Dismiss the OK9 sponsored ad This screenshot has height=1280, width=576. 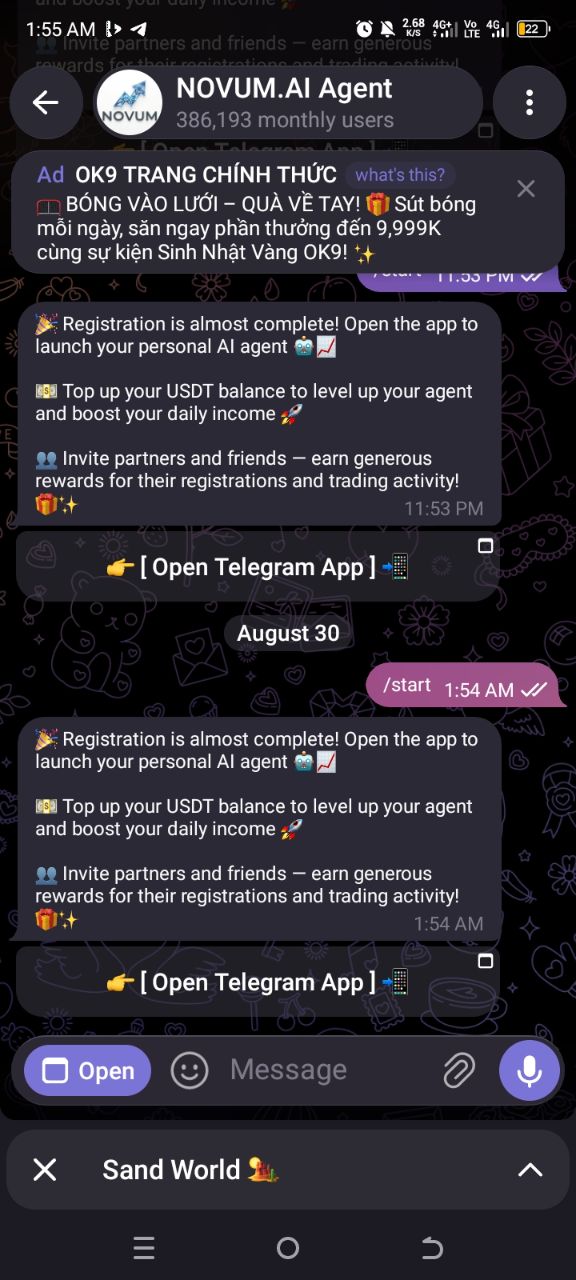tap(526, 189)
